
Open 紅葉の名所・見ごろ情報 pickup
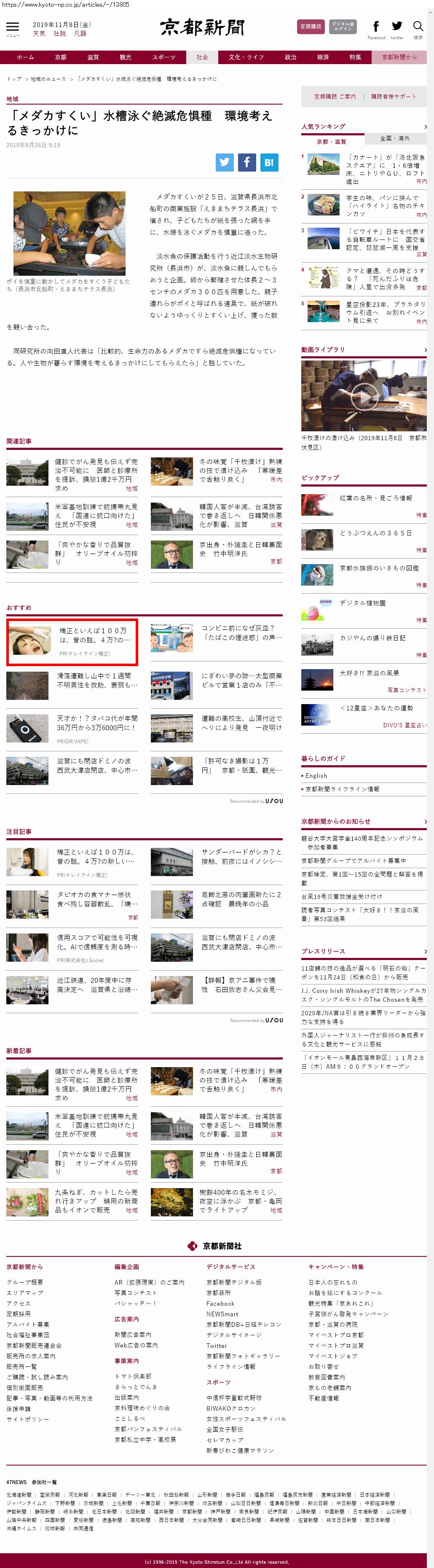point(375,498)
